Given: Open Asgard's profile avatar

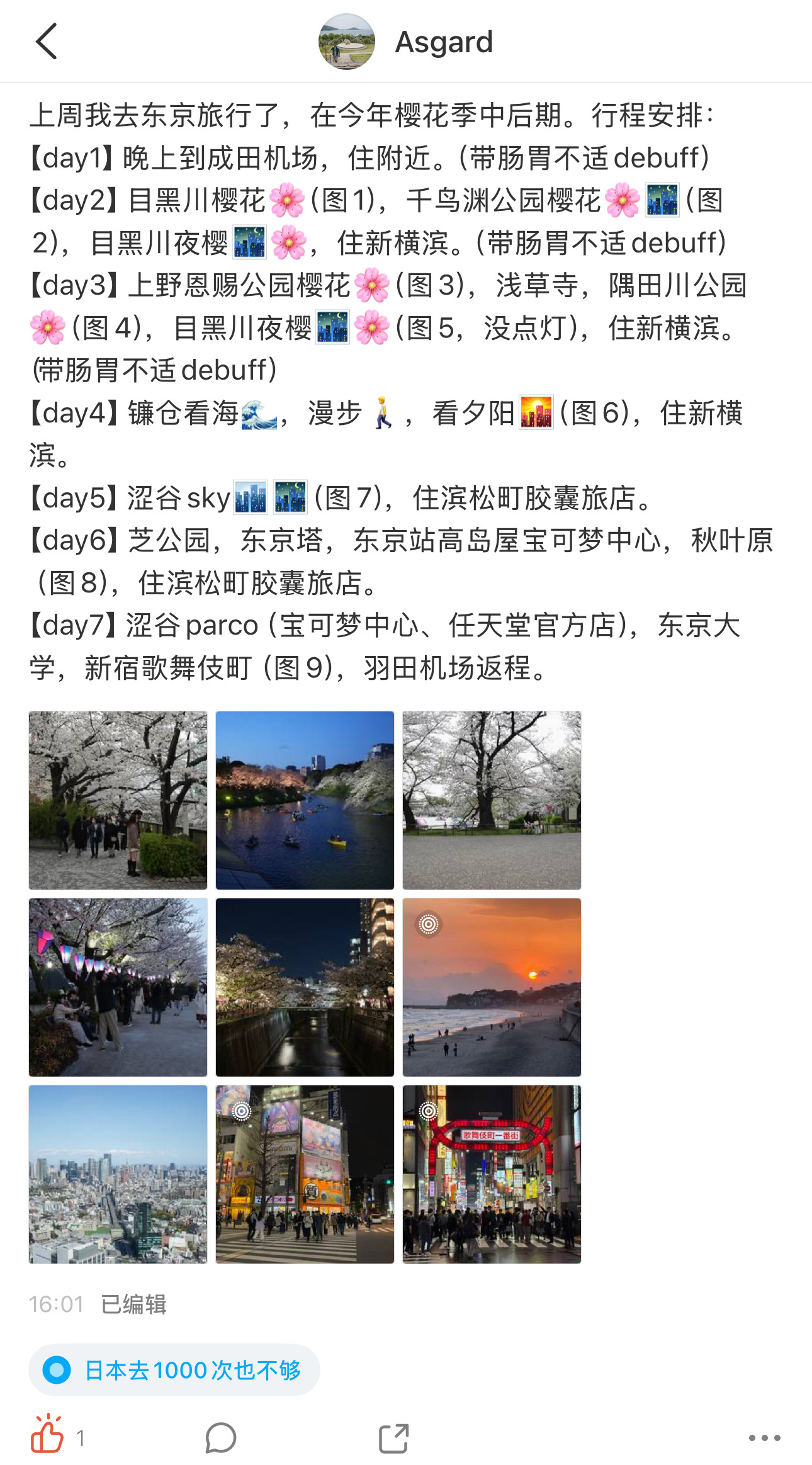Looking at the screenshot, I should pos(347,42).
